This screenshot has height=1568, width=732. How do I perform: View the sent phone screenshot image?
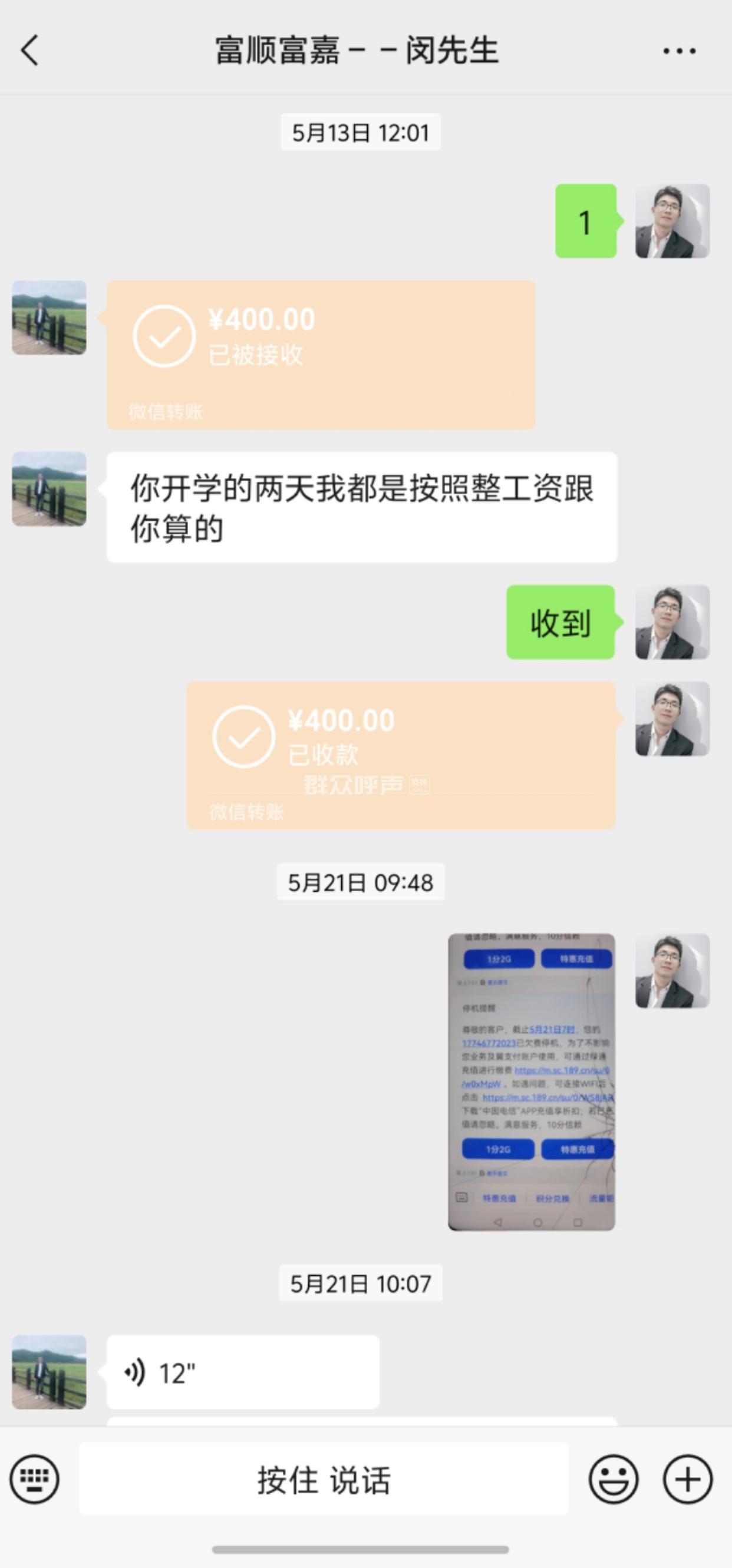click(x=531, y=1081)
